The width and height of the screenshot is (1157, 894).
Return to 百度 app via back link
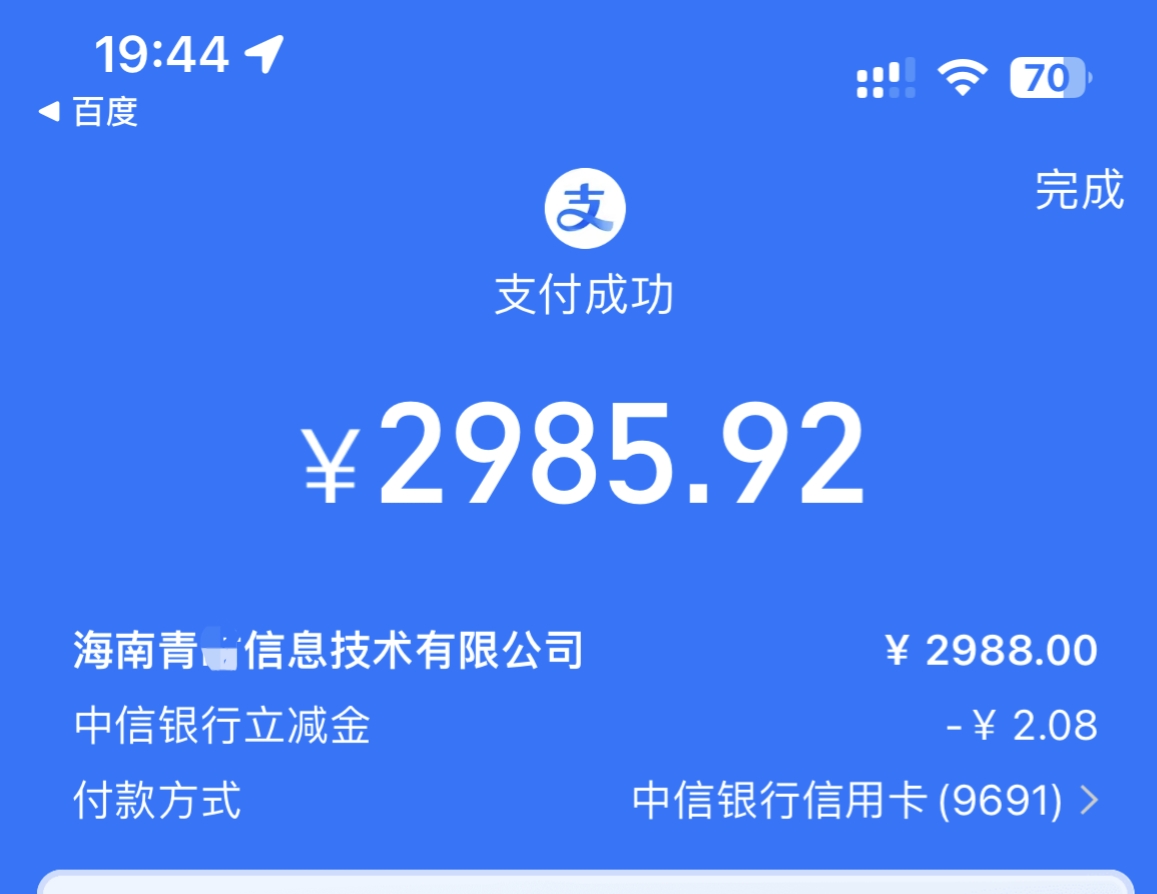point(89,111)
